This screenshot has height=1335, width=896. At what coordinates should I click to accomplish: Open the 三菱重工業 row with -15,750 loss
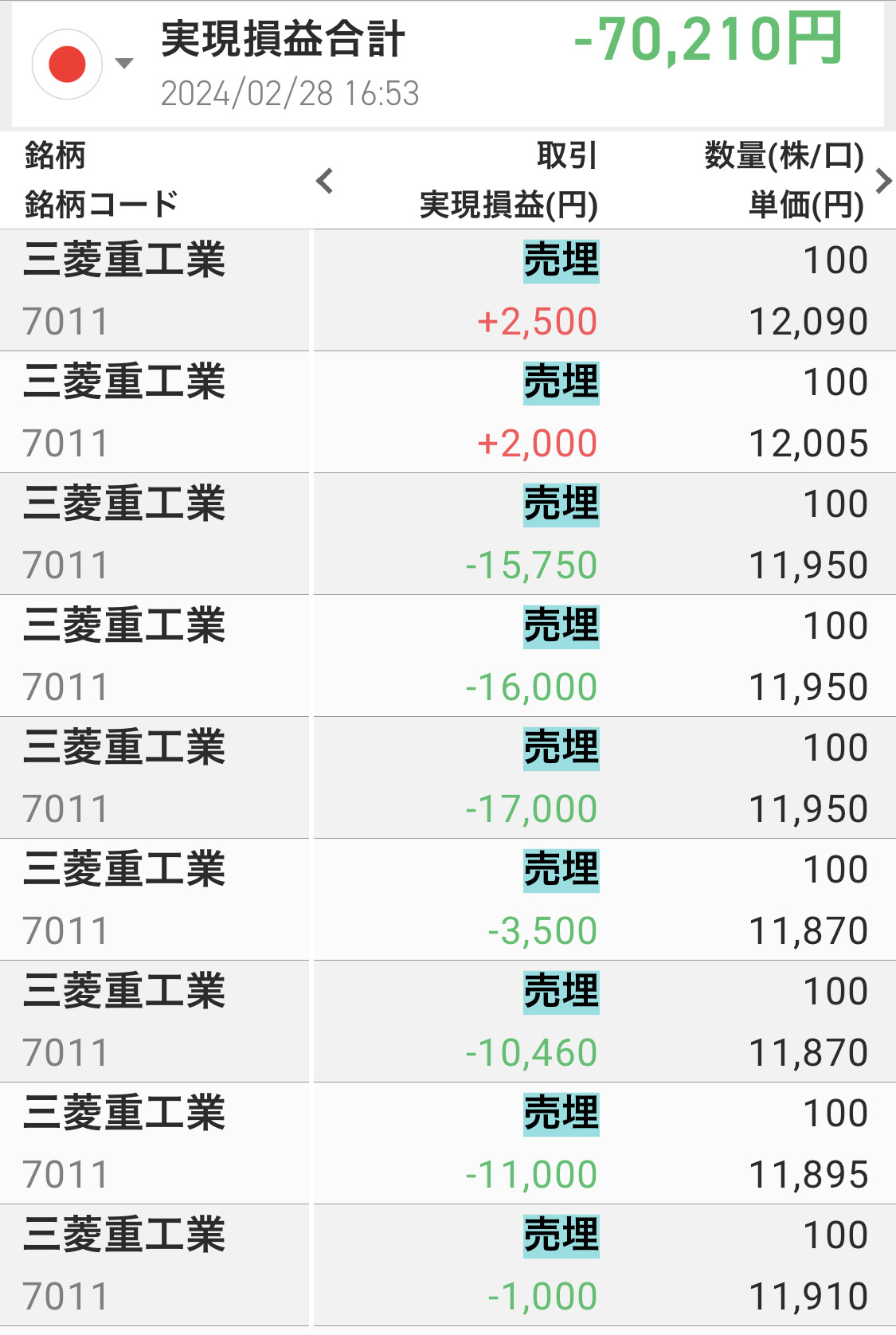tap(446, 534)
